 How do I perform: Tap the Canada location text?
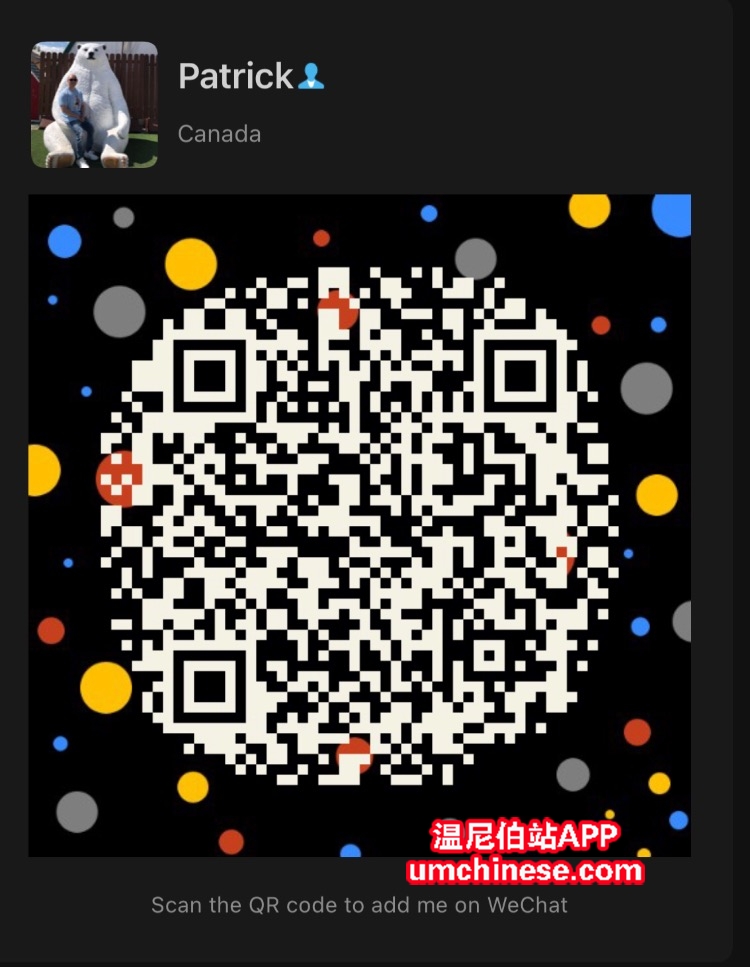click(x=219, y=133)
